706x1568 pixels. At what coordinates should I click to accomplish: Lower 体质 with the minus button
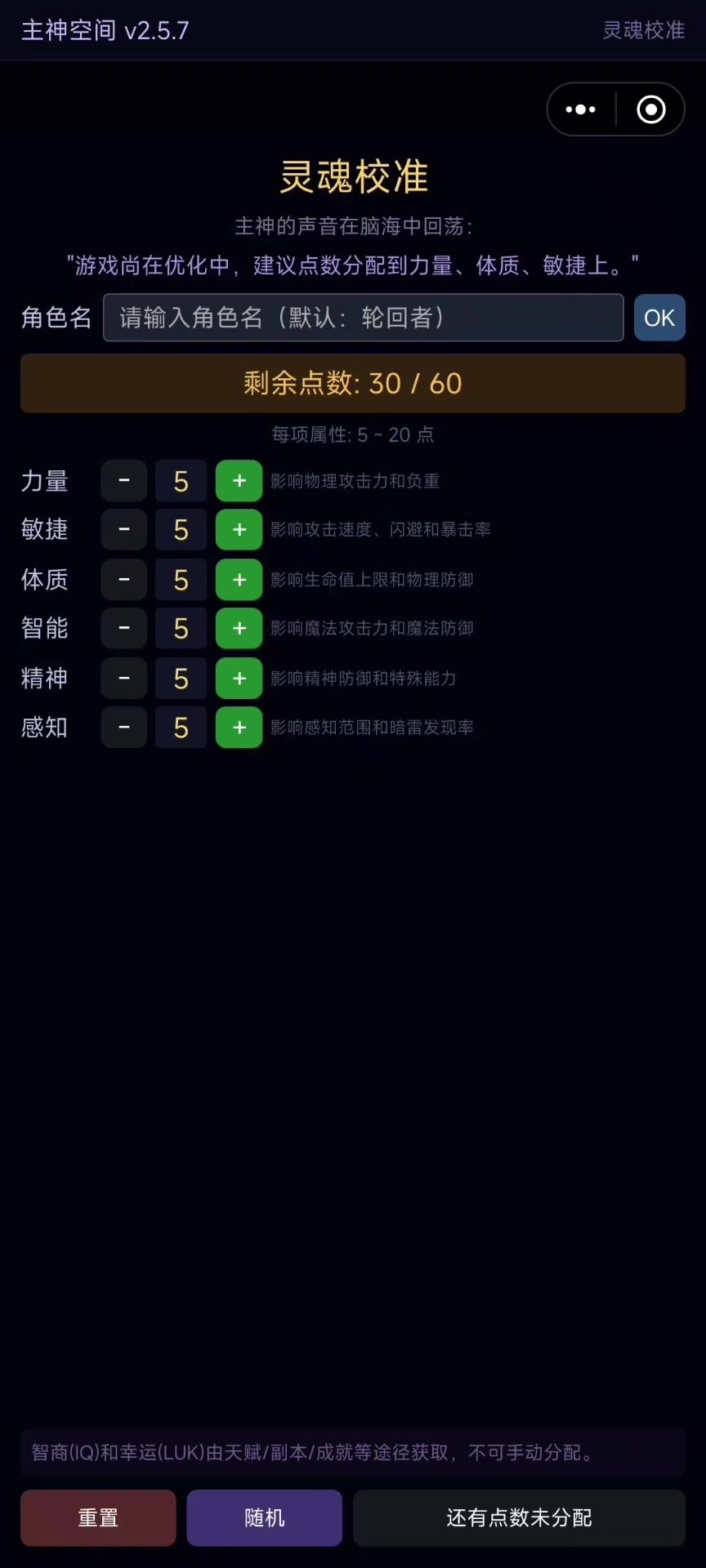124,580
